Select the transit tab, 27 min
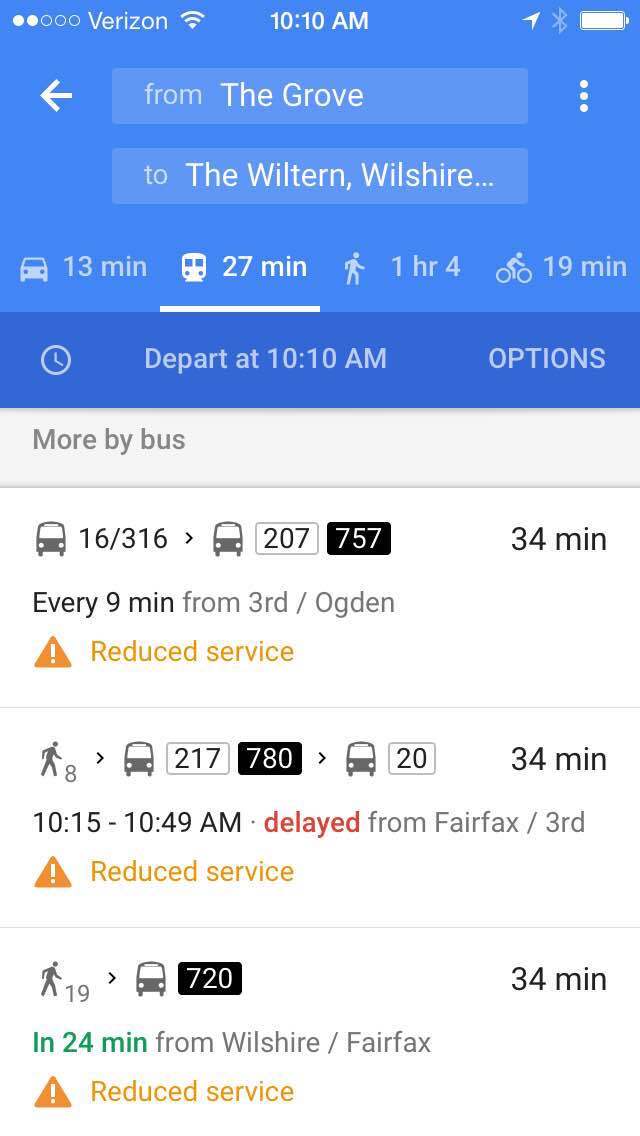 (243, 267)
